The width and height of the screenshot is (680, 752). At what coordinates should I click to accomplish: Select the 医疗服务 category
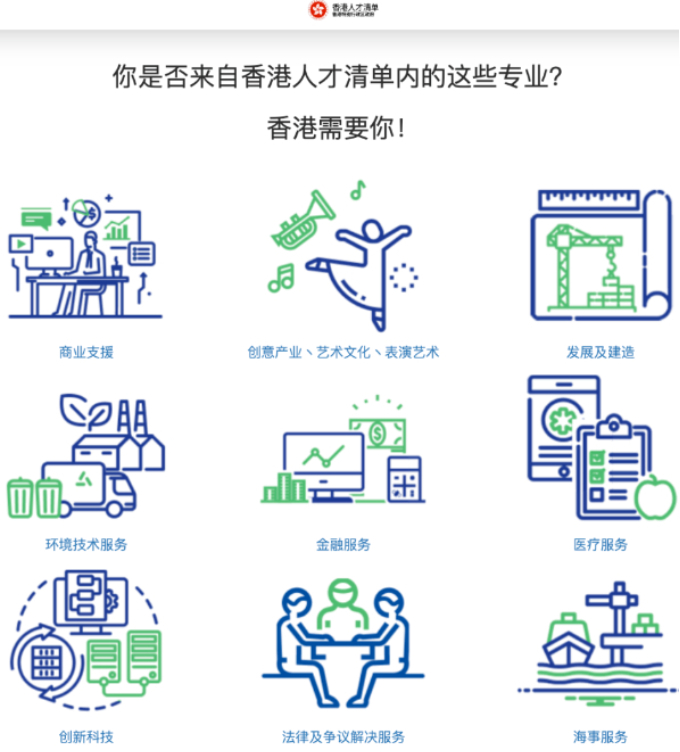click(x=600, y=544)
